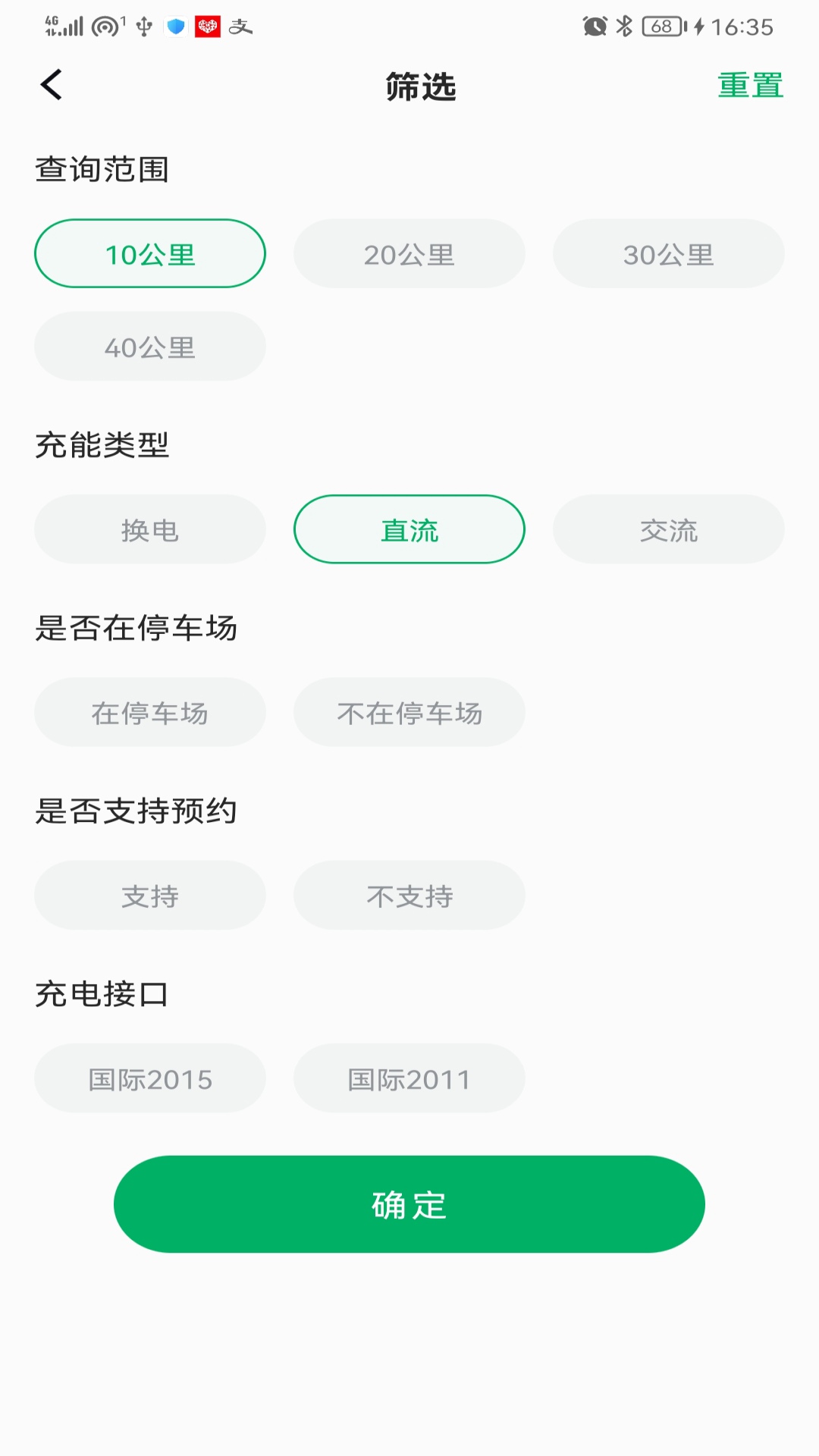This screenshot has height=1456, width=819.
Task: Open the alarm clock status icon
Action: click(595, 25)
